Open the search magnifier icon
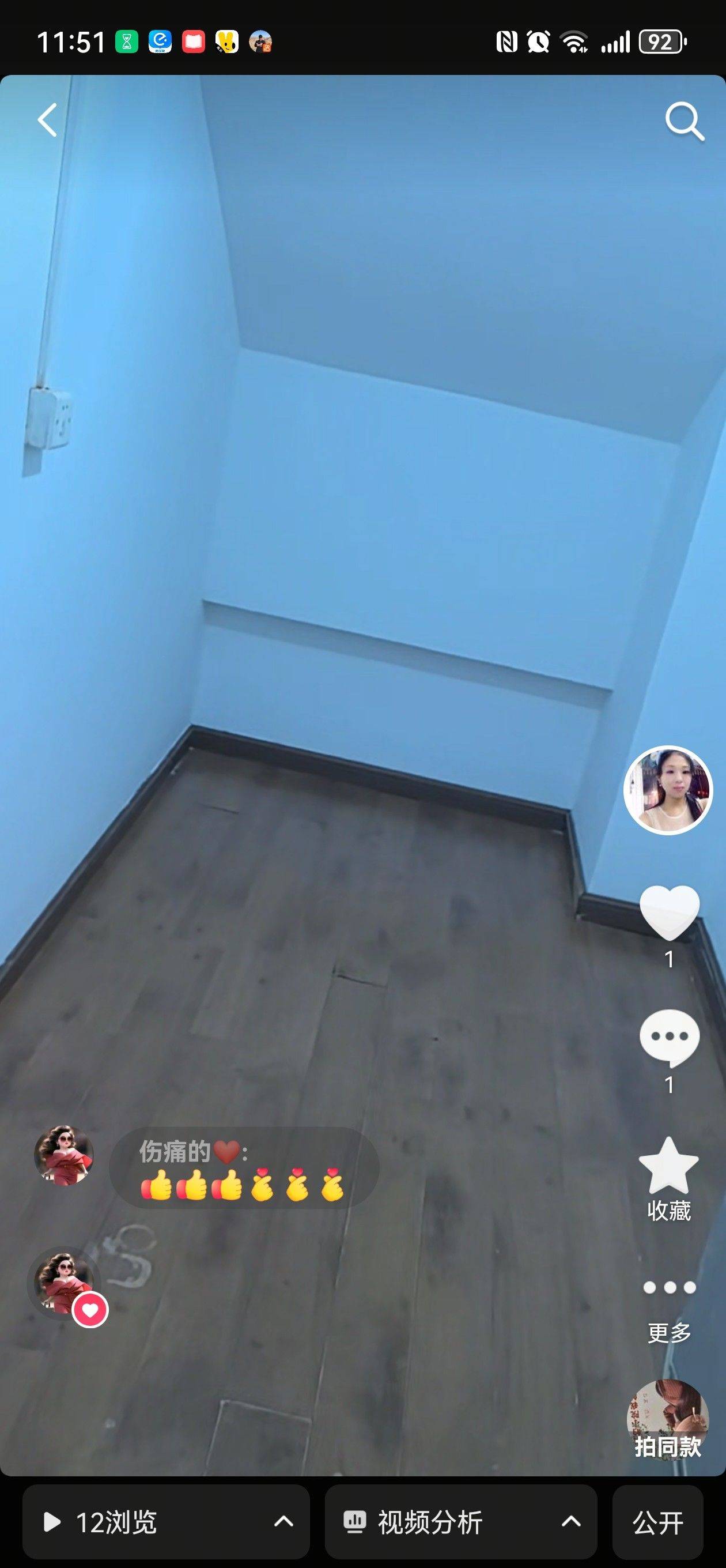The width and height of the screenshot is (726, 1568). [684, 122]
